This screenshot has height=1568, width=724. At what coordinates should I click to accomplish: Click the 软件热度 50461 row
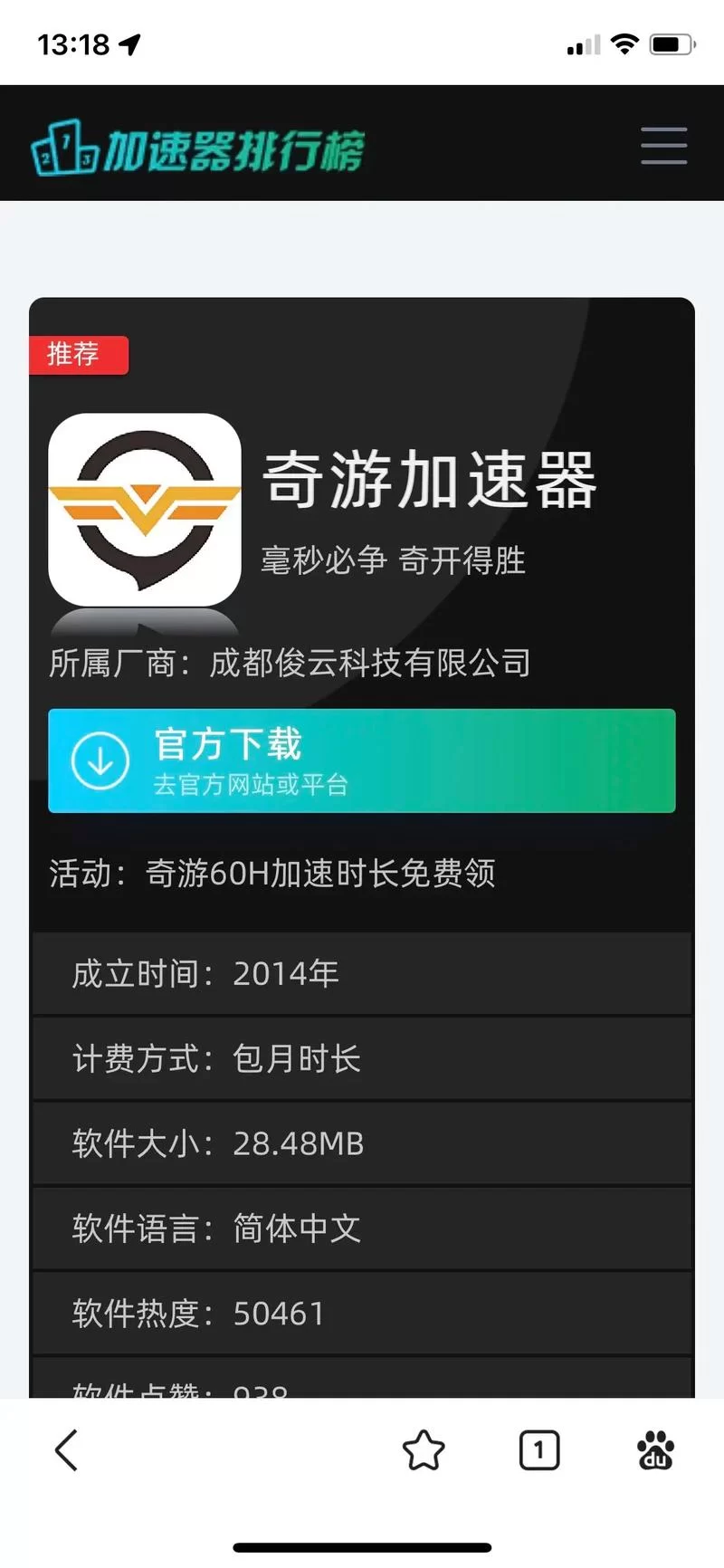click(x=362, y=1312)
